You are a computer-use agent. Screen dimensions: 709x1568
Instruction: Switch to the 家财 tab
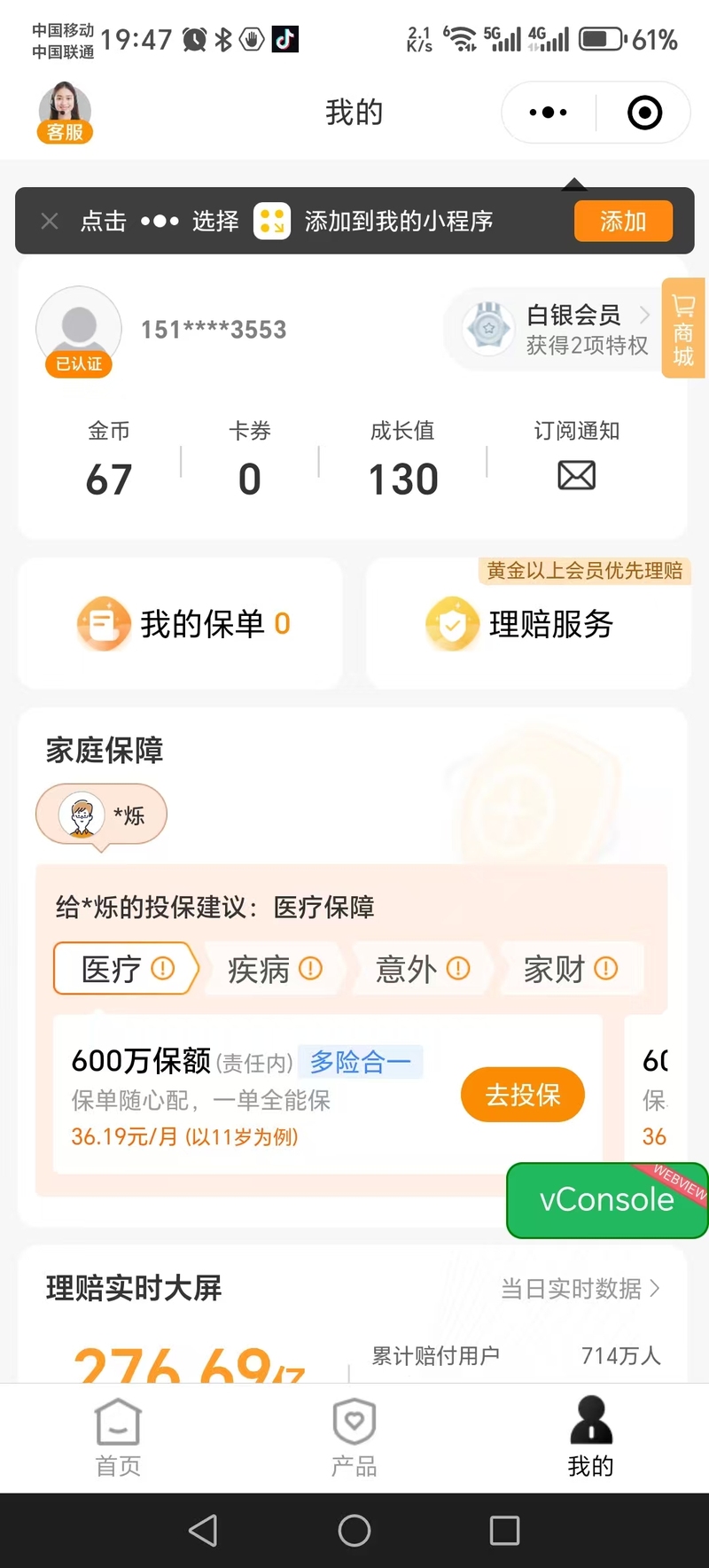point(570,969)
